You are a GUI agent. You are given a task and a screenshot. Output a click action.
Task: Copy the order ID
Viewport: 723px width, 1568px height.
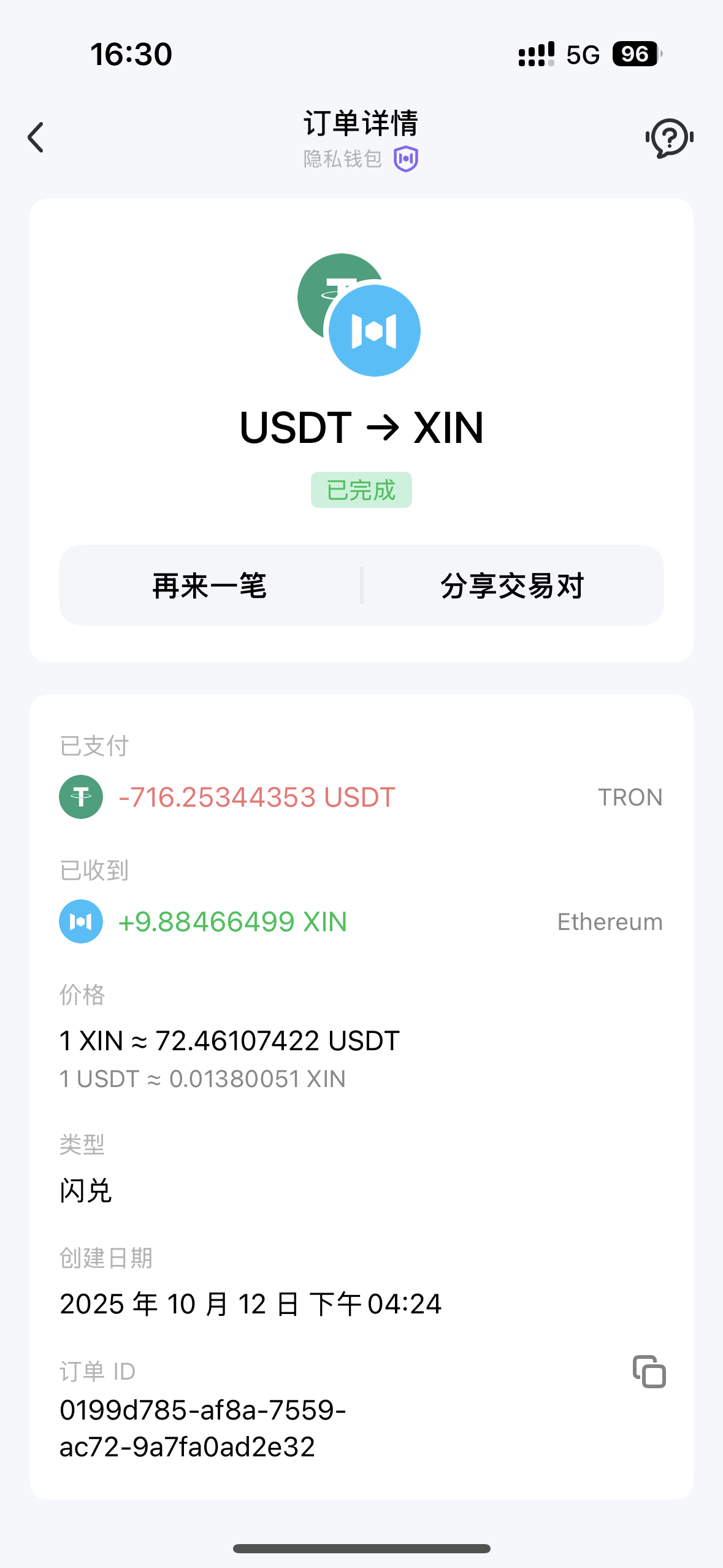tap(649, 1372)
